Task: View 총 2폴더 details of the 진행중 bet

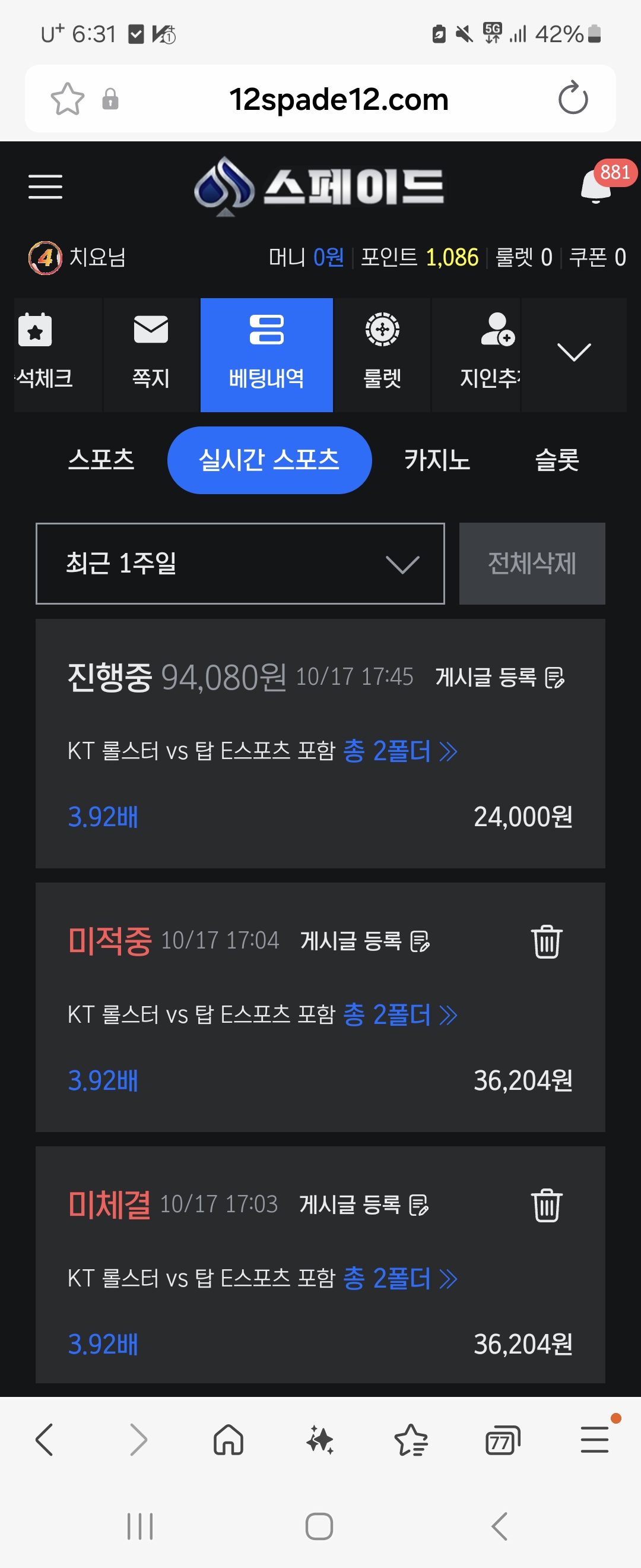Action: pyautogui.click(x=399, y=751)
